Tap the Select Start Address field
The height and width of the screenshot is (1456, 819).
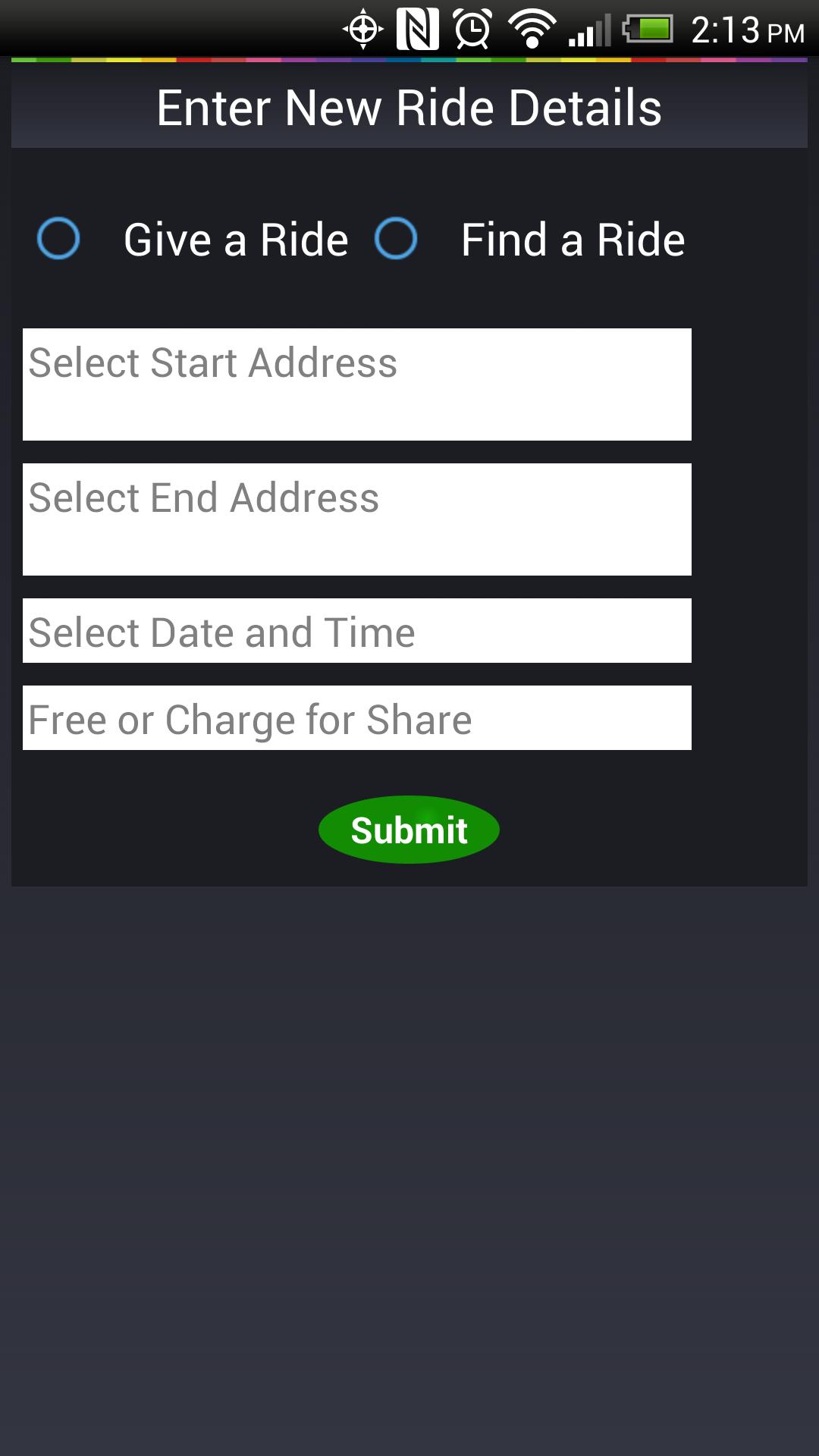click(x=356, y=384)
